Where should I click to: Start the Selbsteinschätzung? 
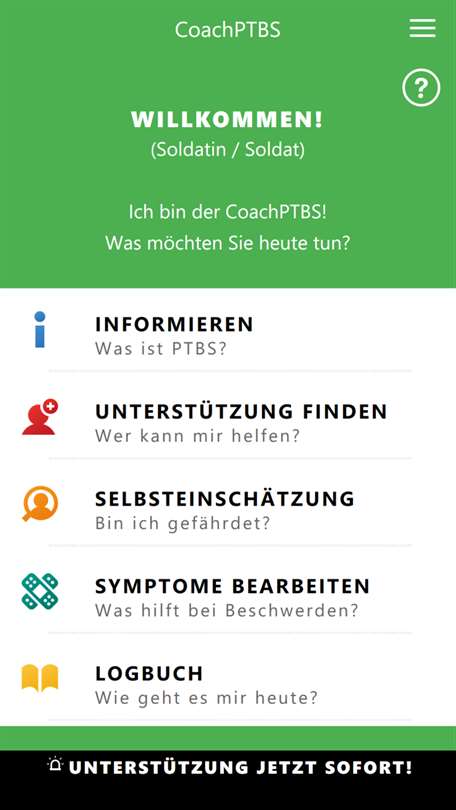pos(228,510)
